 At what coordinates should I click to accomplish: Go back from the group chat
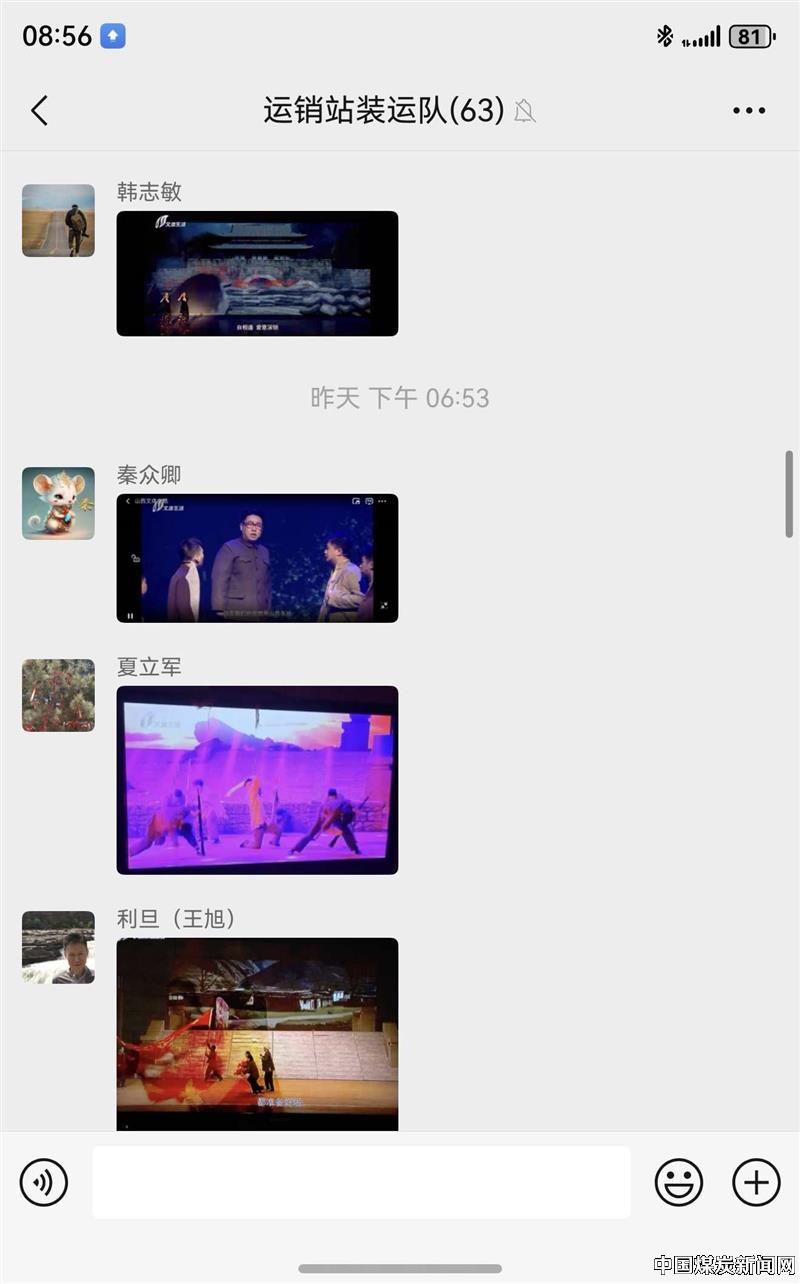point(40,110)
